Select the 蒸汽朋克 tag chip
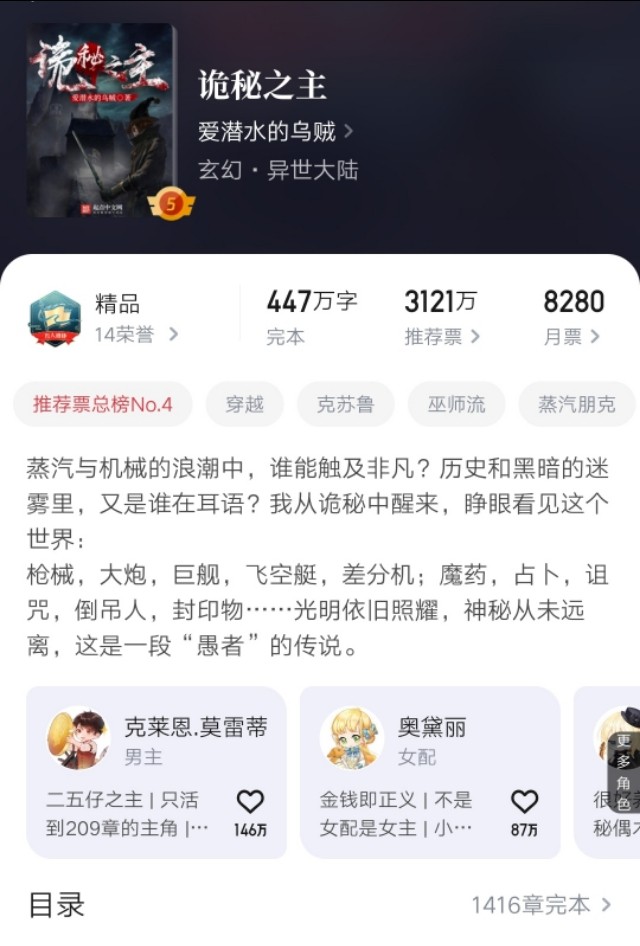Screen dimensions: 640x946 (576, 404)
